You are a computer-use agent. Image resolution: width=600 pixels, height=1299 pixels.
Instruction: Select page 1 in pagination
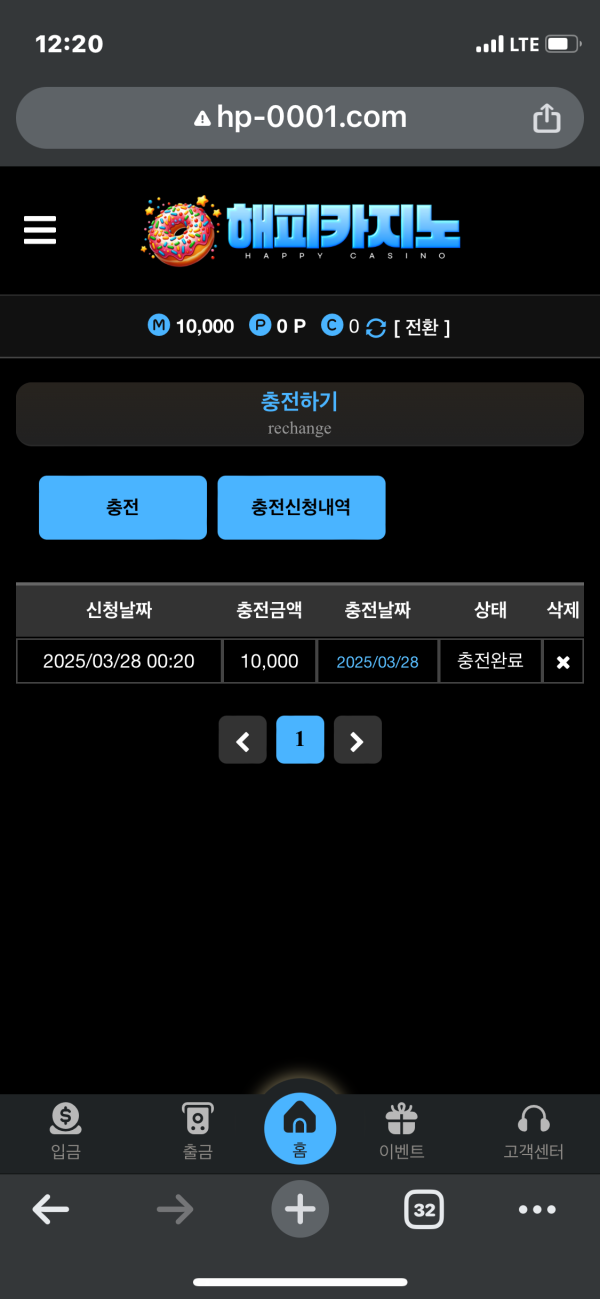[300, 740]
